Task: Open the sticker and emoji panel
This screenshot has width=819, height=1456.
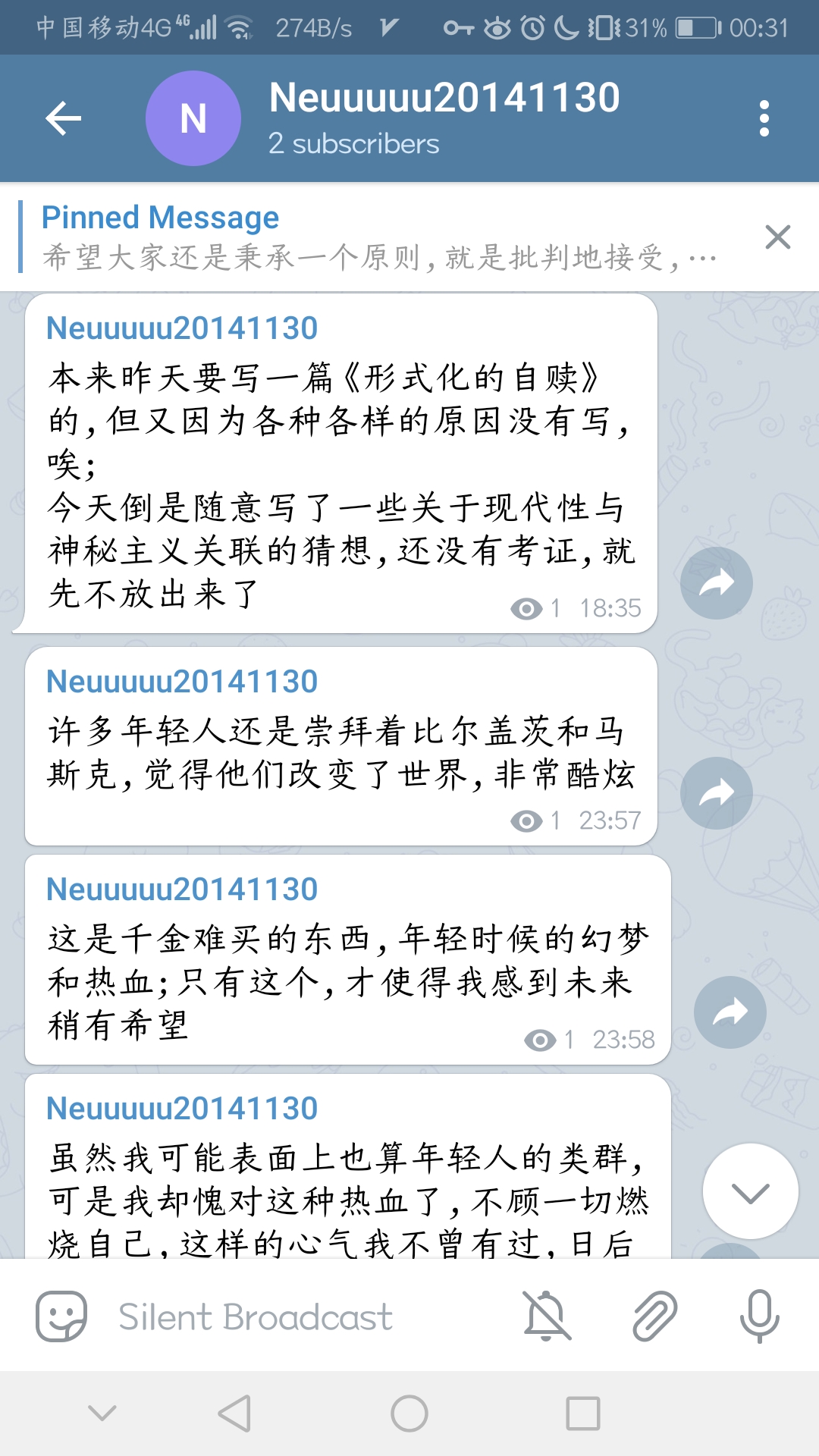Action: point(61,1316)
